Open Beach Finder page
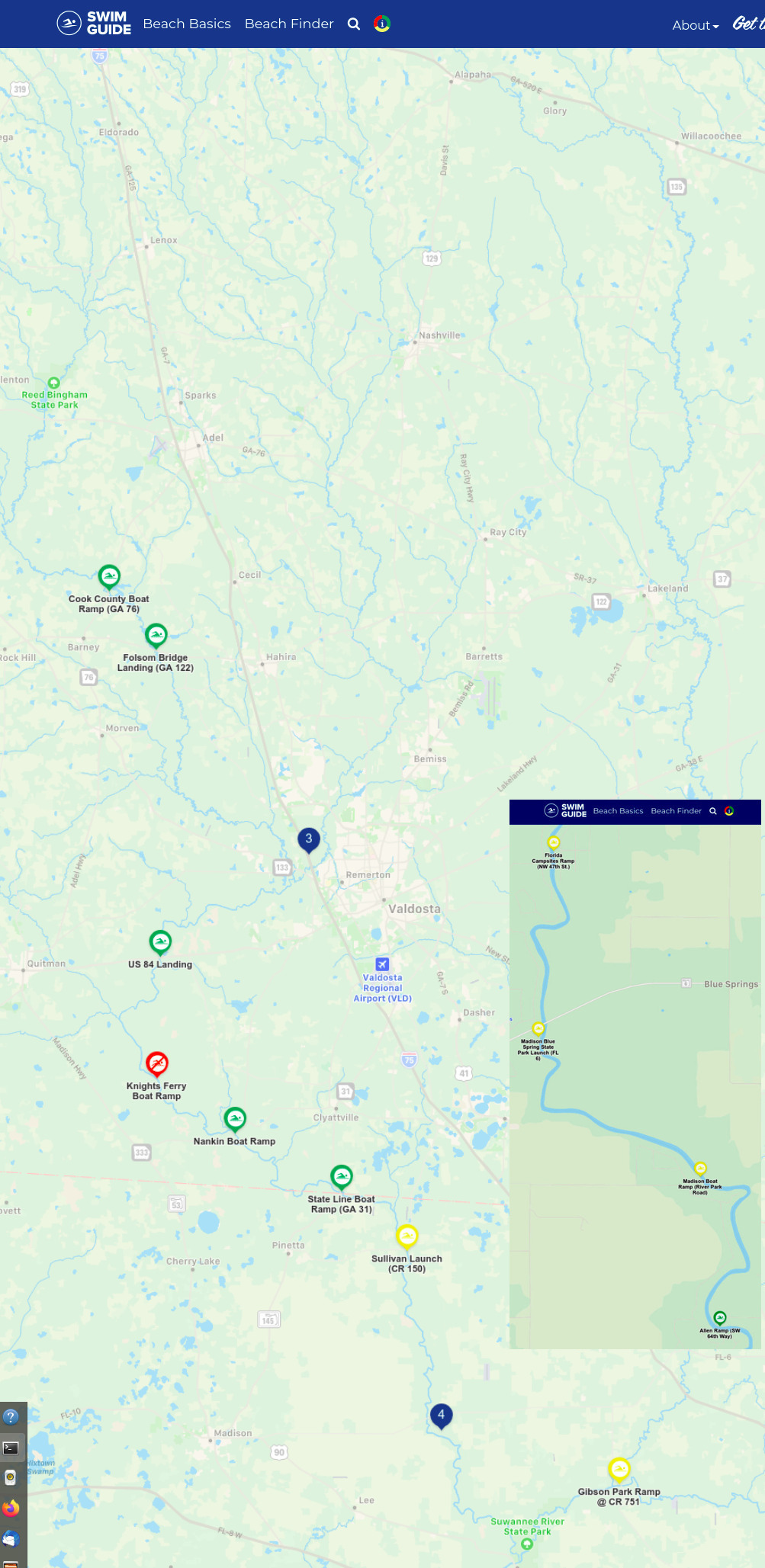Screen dimensions: 765x1568 [289, 24]
